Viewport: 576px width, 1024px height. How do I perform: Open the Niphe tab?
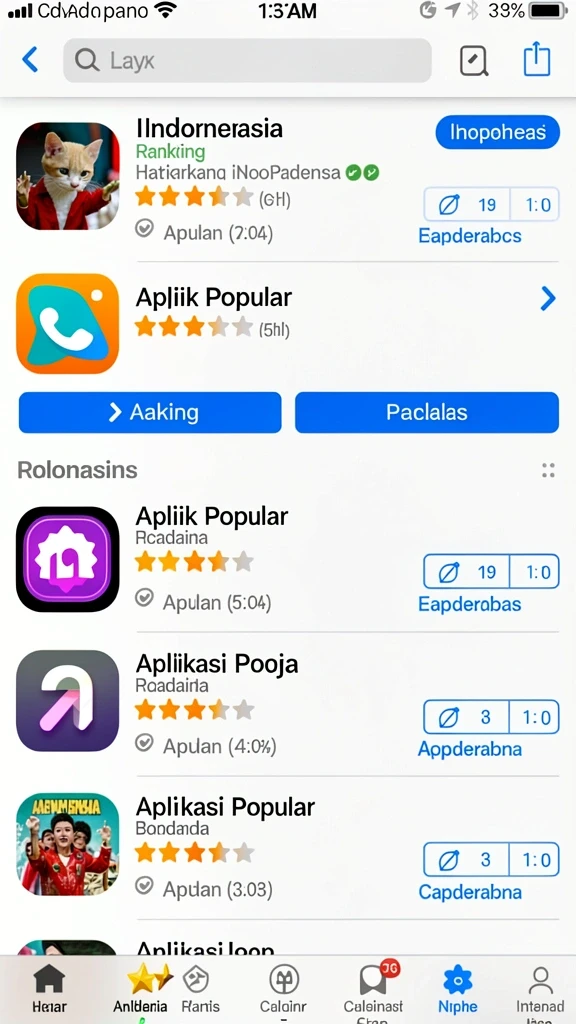click(458, 989)
